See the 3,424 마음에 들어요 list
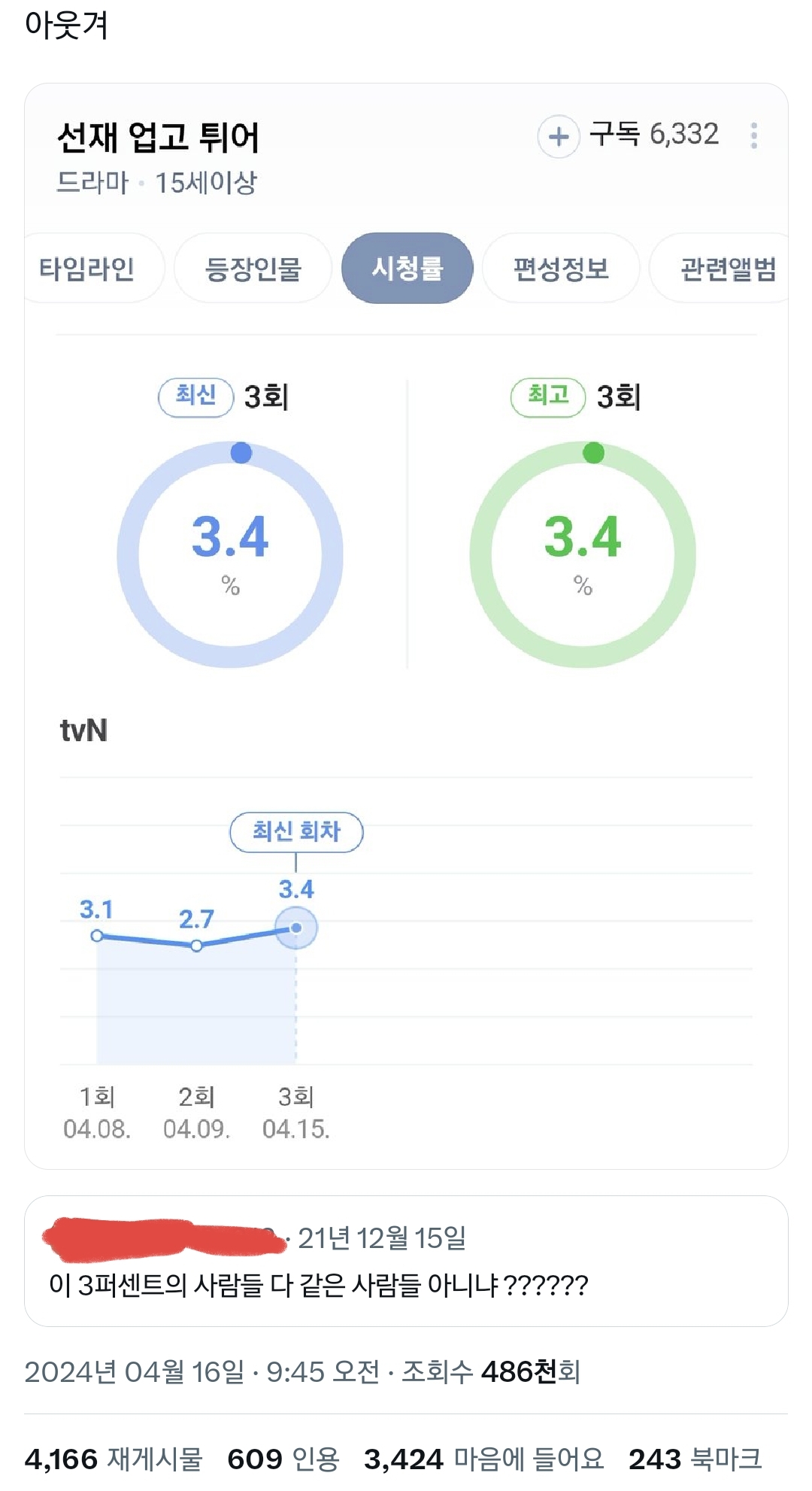 coord(483,1459)
